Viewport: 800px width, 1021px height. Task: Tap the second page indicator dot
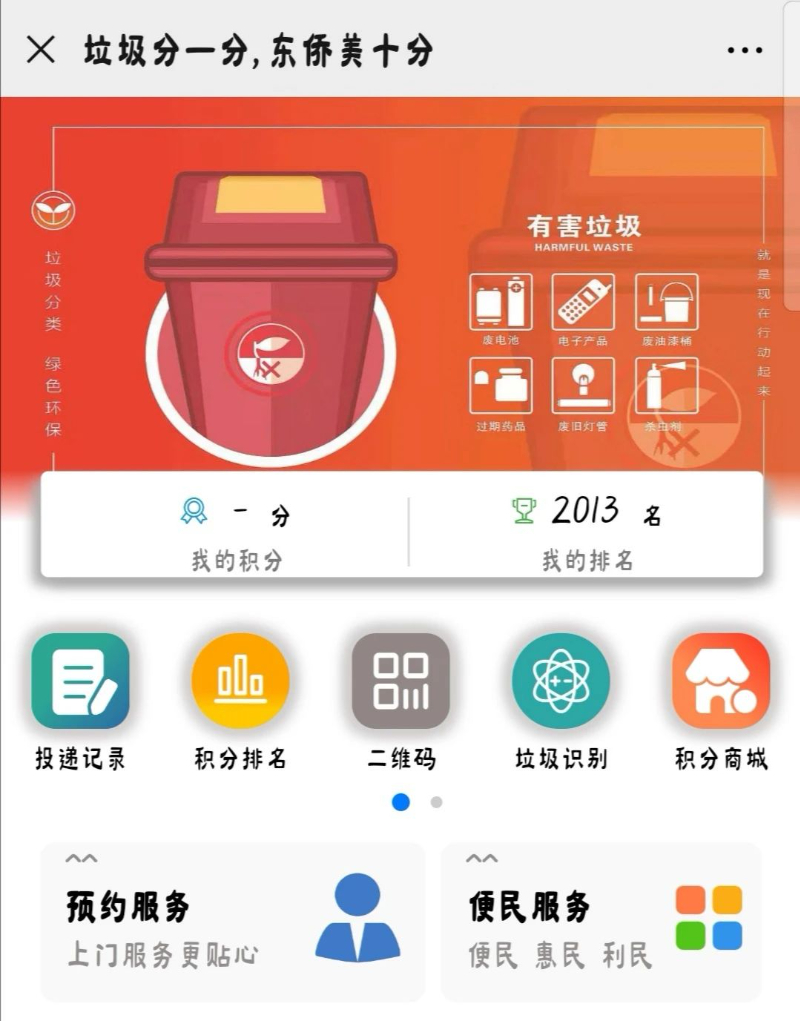[436, 802]
